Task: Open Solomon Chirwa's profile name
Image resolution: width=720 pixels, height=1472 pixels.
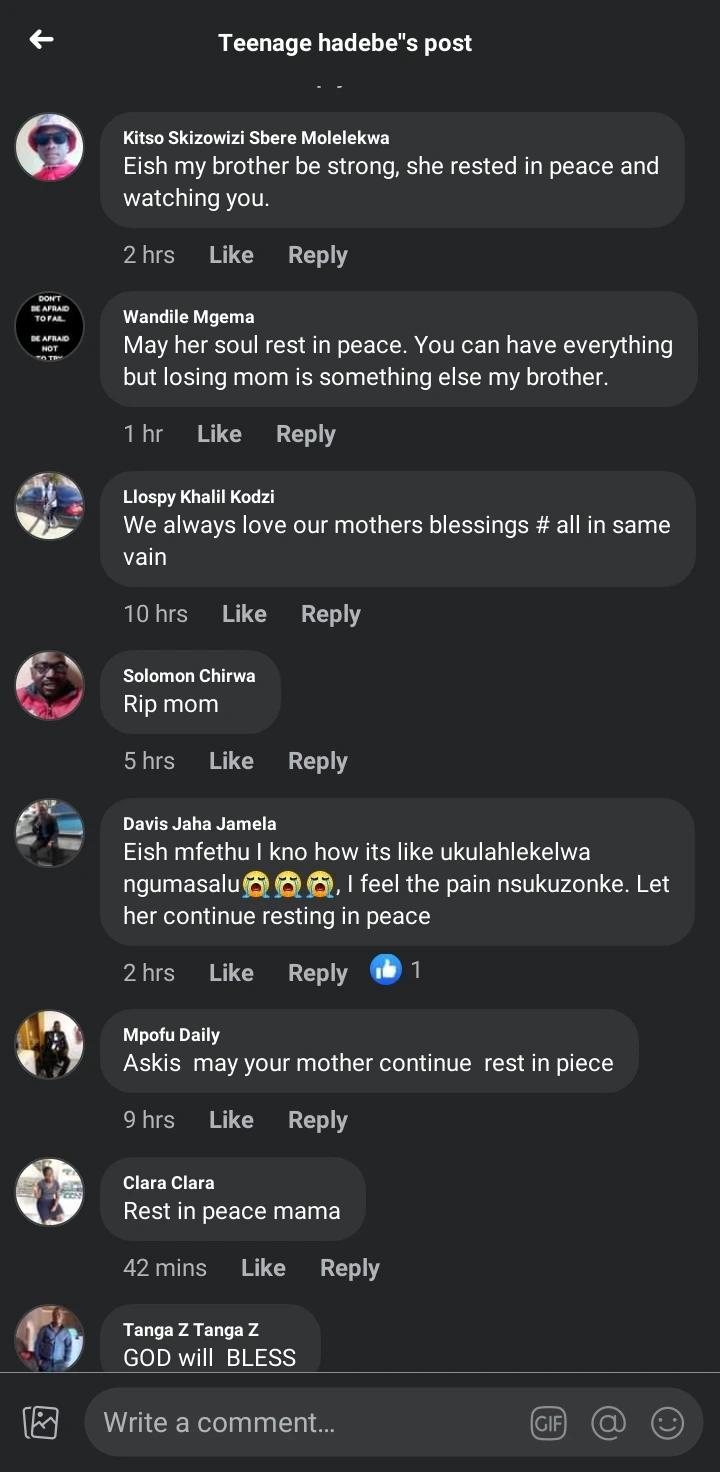Action: click(x=189, y=676)
